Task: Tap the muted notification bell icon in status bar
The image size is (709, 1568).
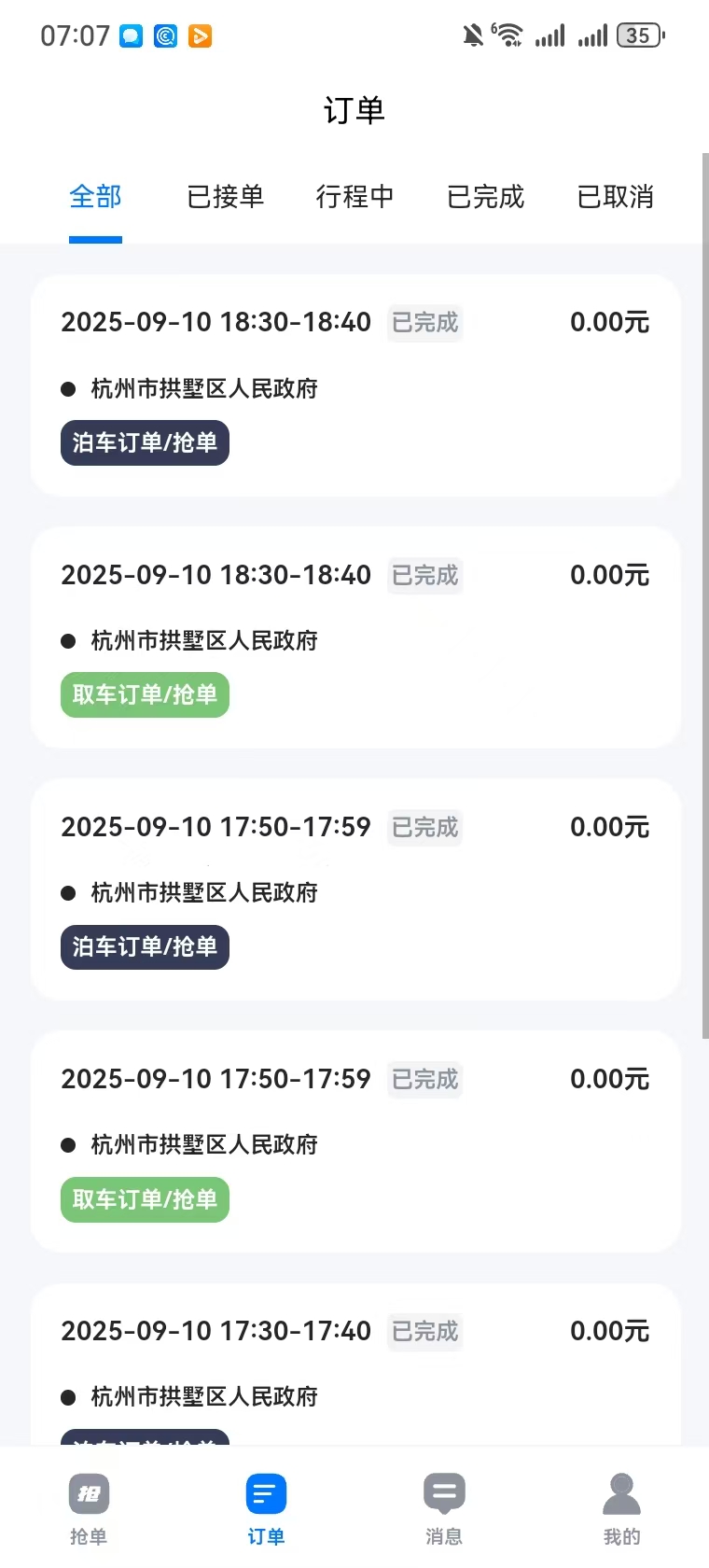Action: 474,35
